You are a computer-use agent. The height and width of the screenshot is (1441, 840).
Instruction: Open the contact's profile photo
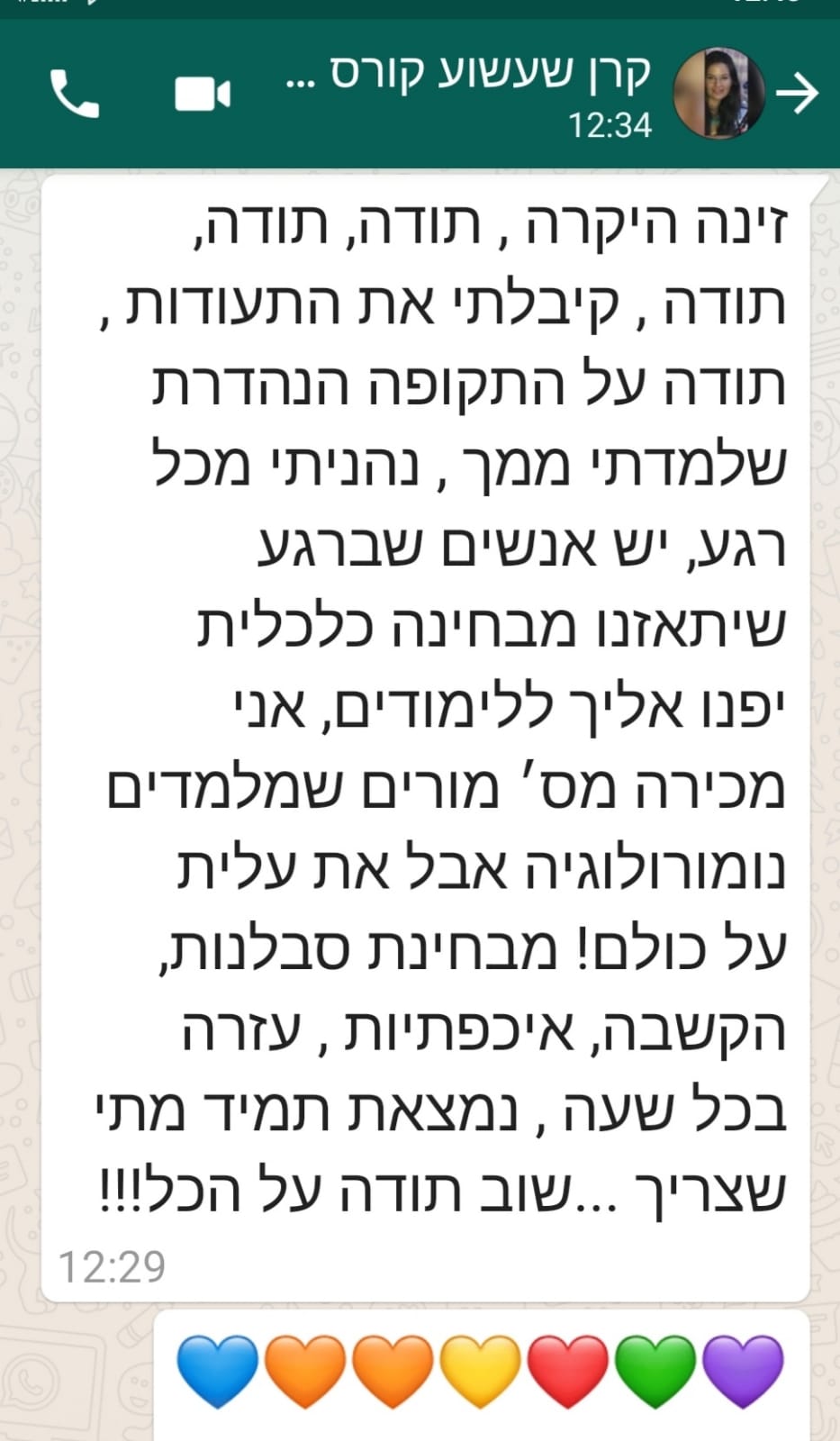click(720, 94)
